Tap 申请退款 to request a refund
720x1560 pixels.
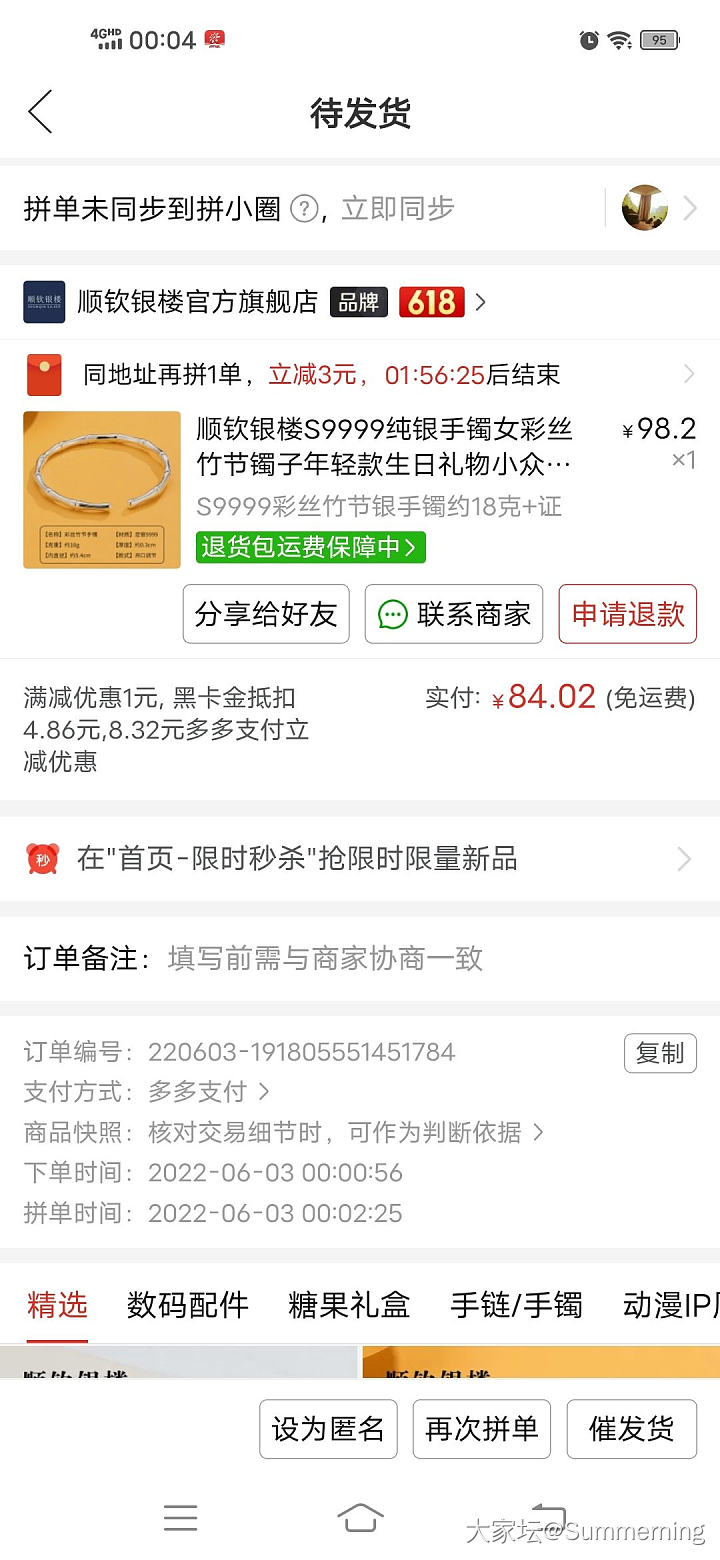tap(627, 614)
